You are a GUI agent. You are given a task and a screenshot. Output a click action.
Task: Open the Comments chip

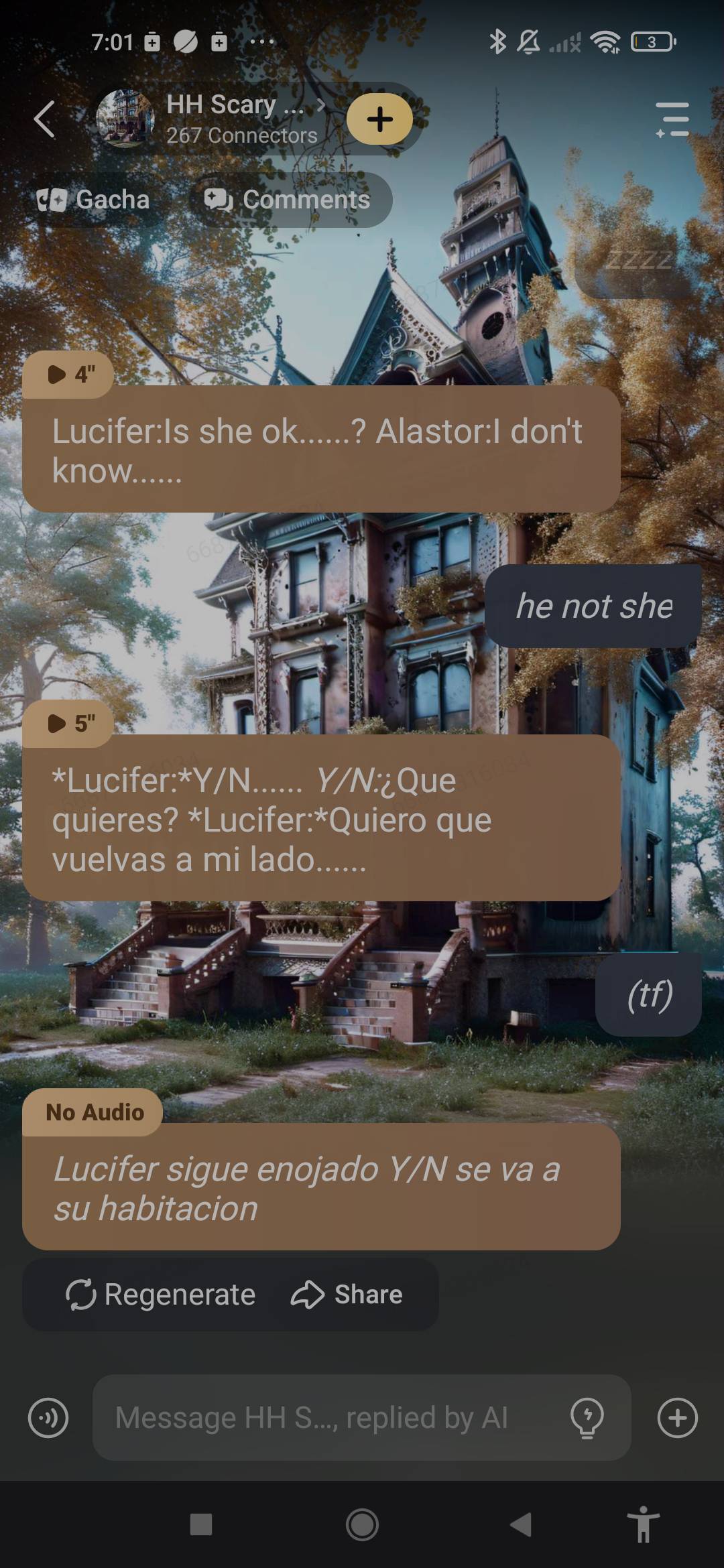[x=289, y=200]
